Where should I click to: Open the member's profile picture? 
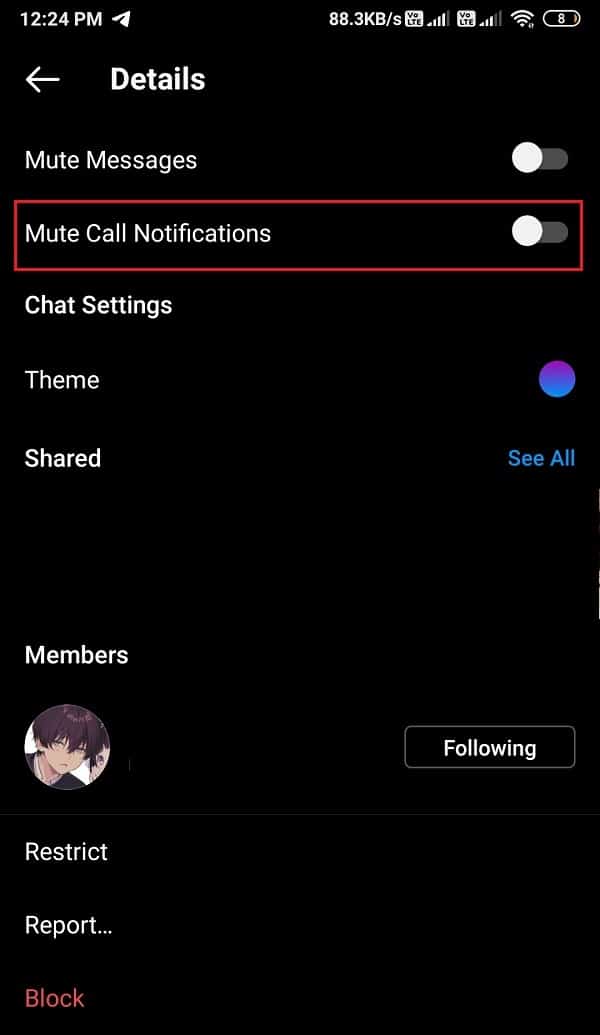[x=67, y=747]
